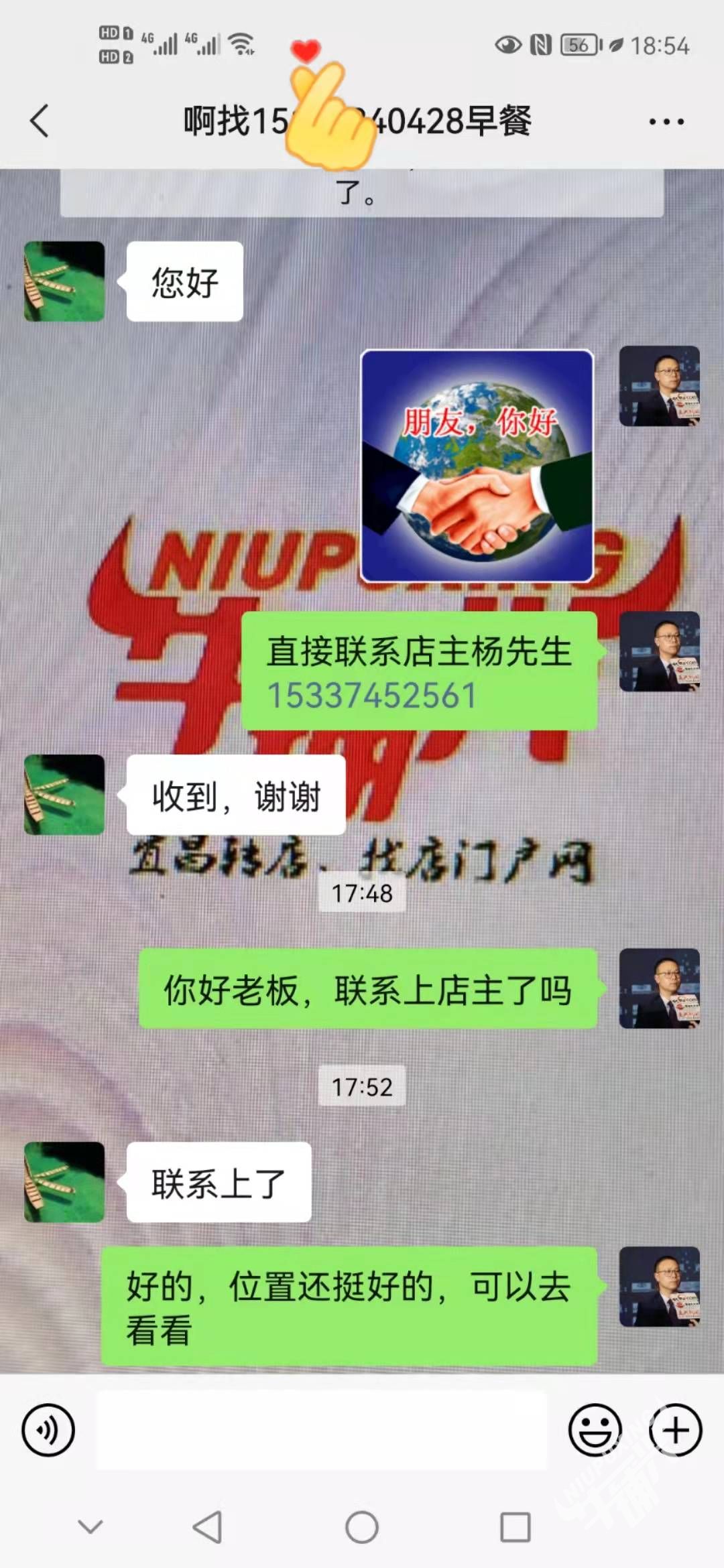Open the contact's avatar beside 您好
The image size is (724, 1568).
coord(64,281)
